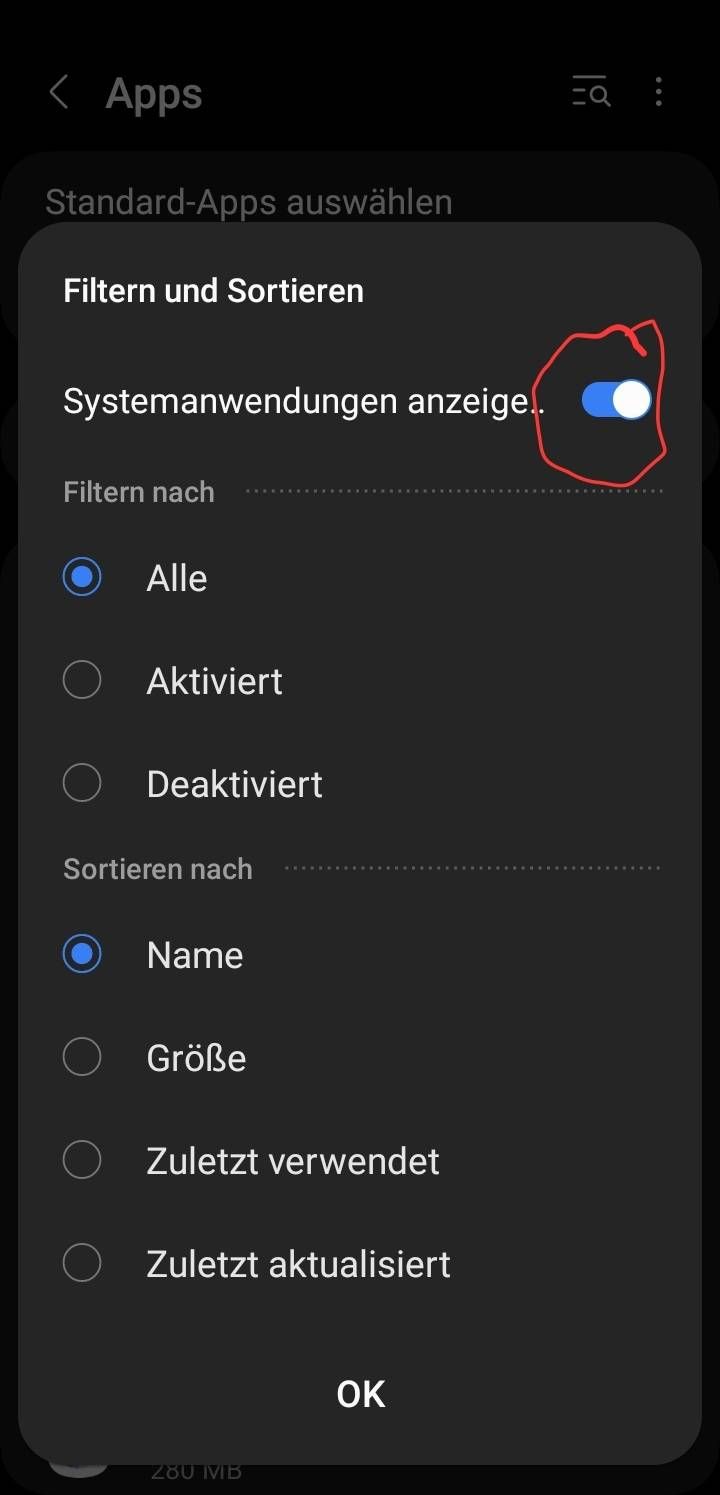
Task: Toggle the Systemanwendungen anzeigen switch
Action: (616, 401)
